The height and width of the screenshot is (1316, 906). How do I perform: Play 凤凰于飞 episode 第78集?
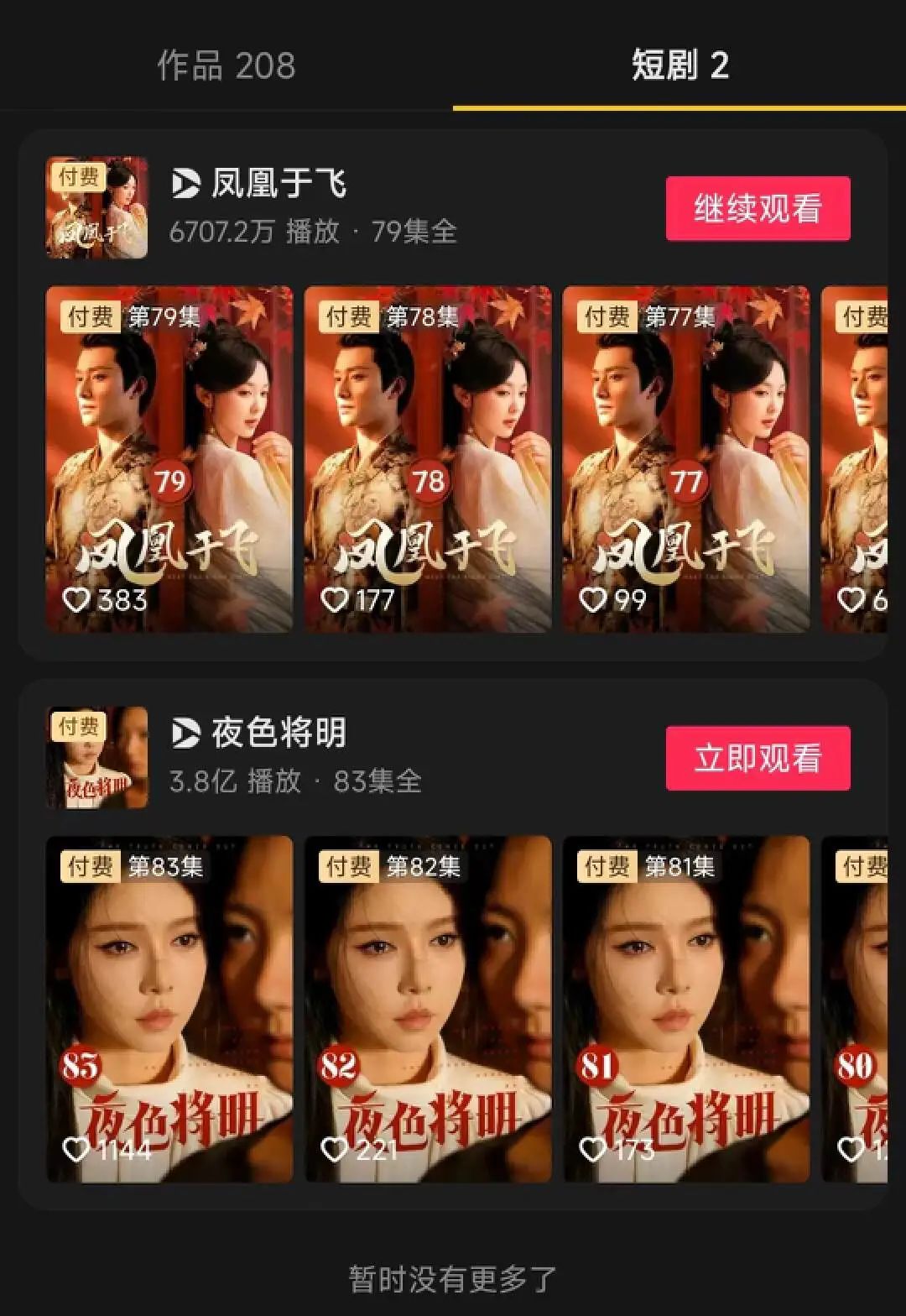pos(428,459)
